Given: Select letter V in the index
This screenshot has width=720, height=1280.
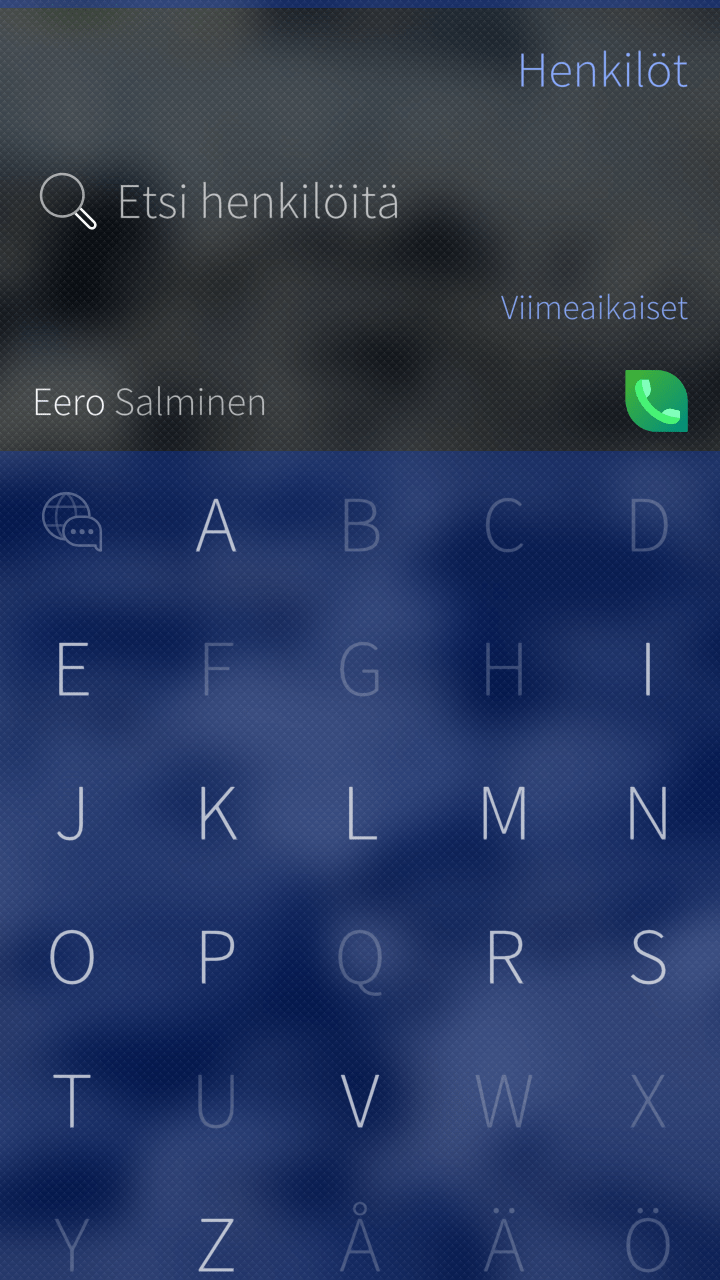Looking at the screenshot, I should [360, 1101].
